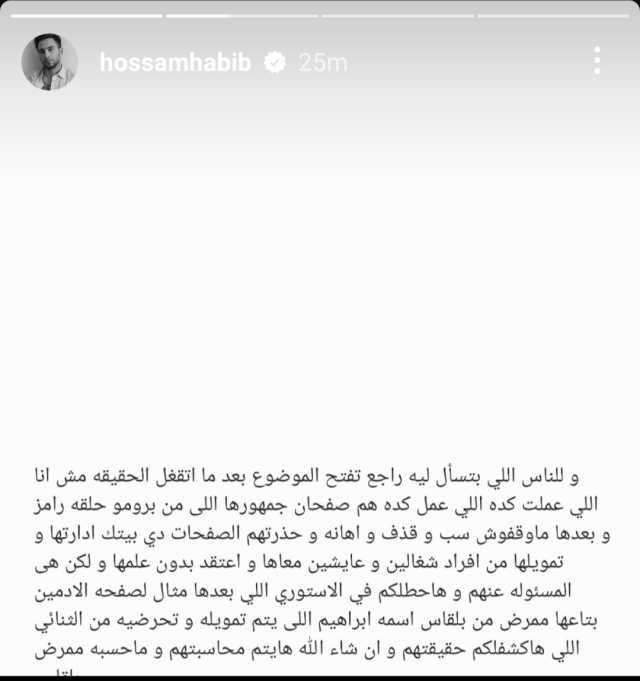The width and height of the screenshot is (640, 681).
Task: Open hossamhabib's profile picture
Action: click(49, 62)
